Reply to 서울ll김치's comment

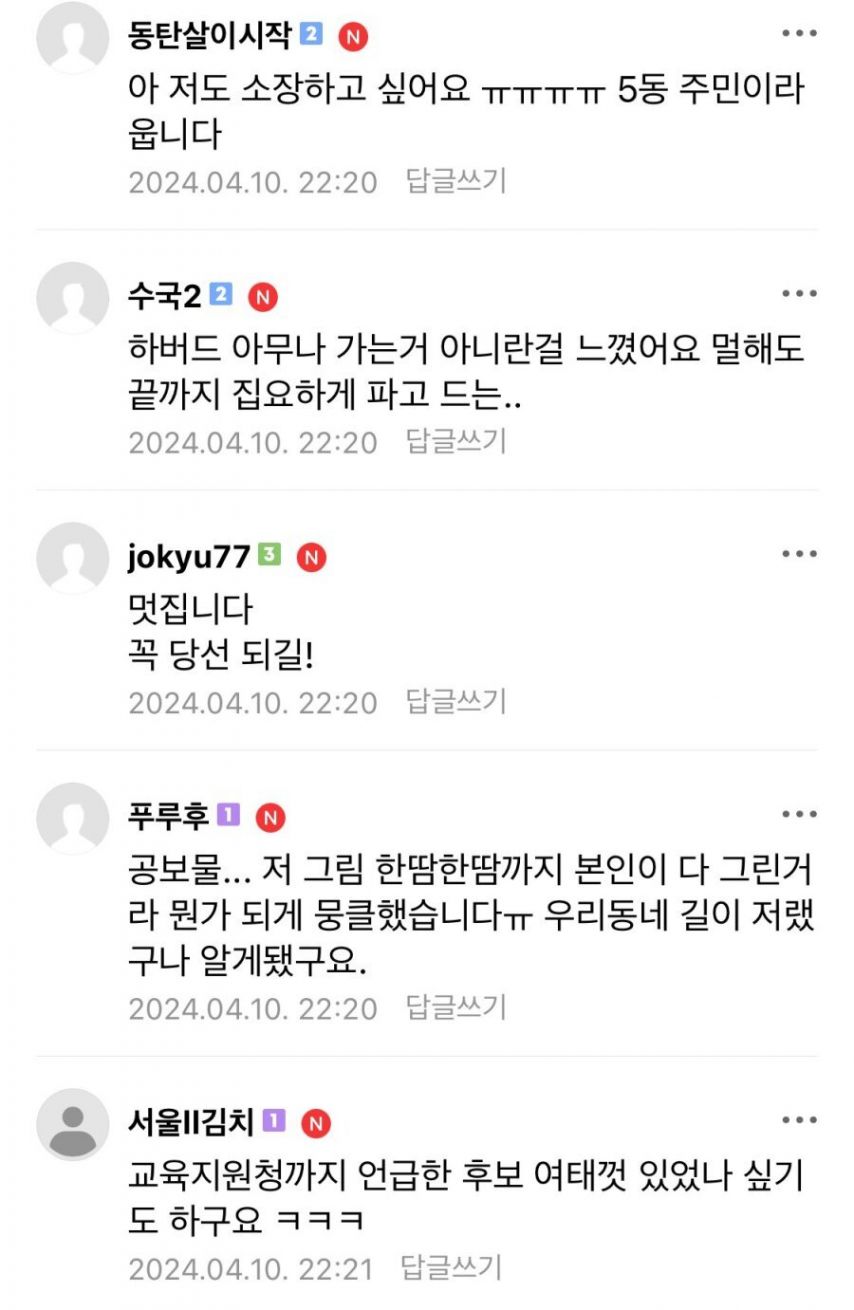click(x=451, y=1268)
